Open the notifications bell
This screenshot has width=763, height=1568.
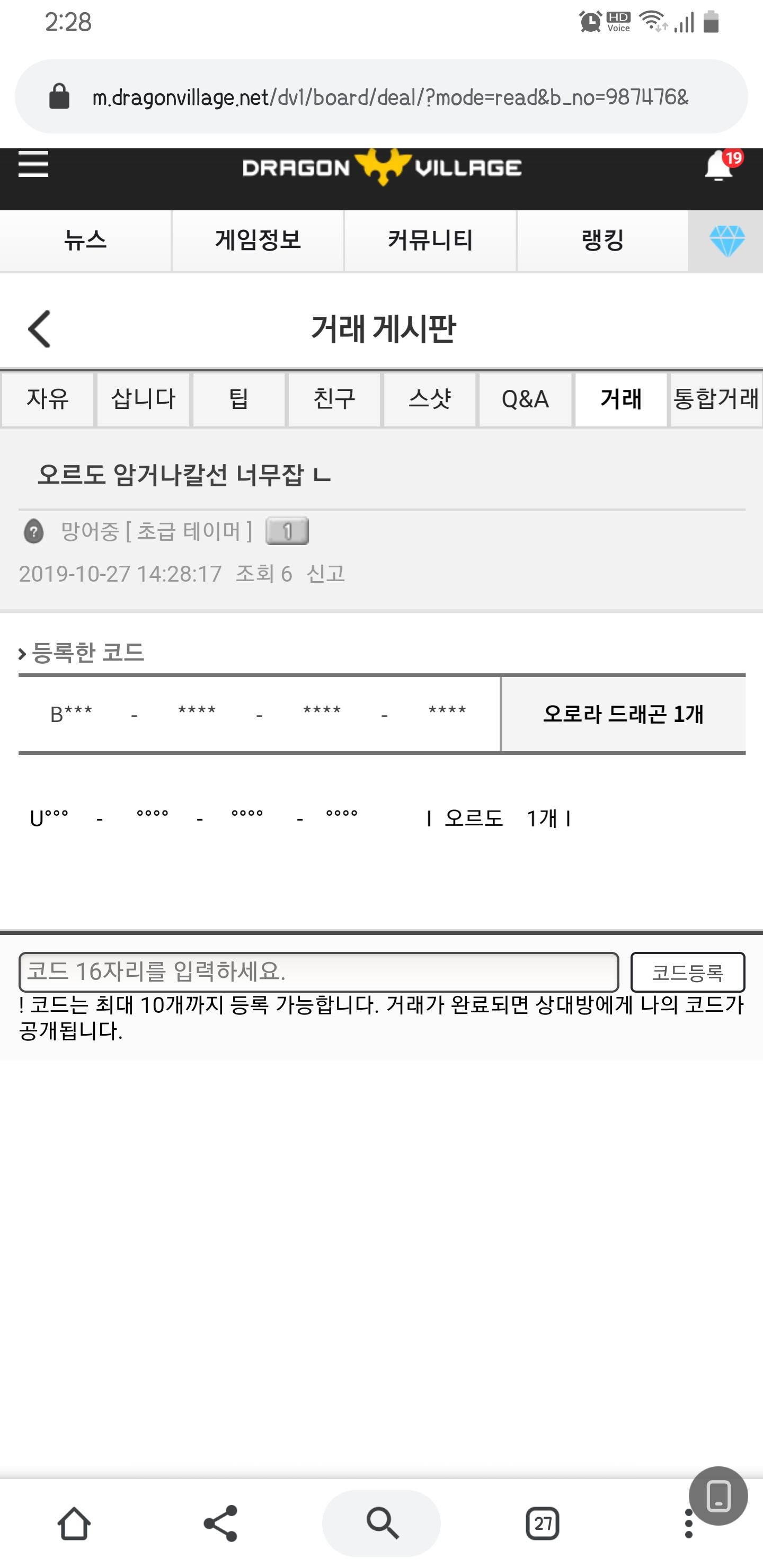[719, 166]
